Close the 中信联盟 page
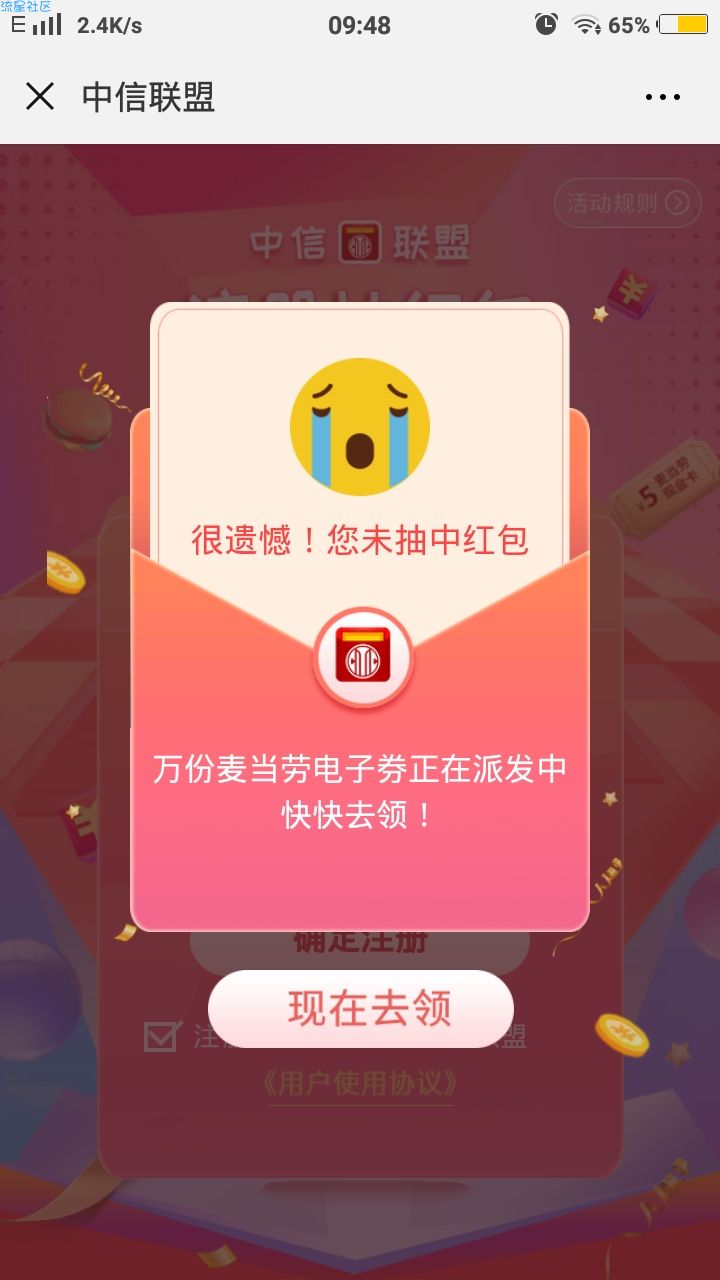Screen dimensions: 720x1280 coord(40,97)
